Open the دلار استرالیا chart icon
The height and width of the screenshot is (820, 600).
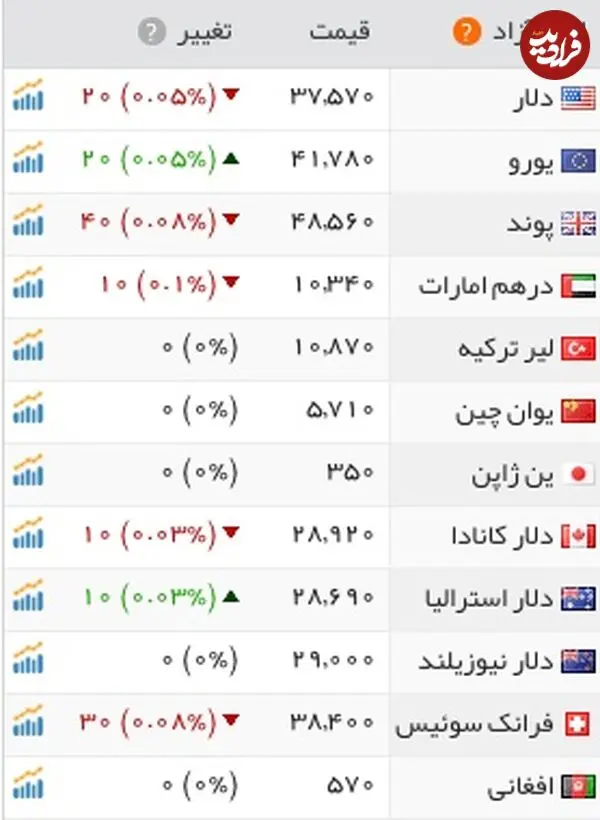pos(28,596)
